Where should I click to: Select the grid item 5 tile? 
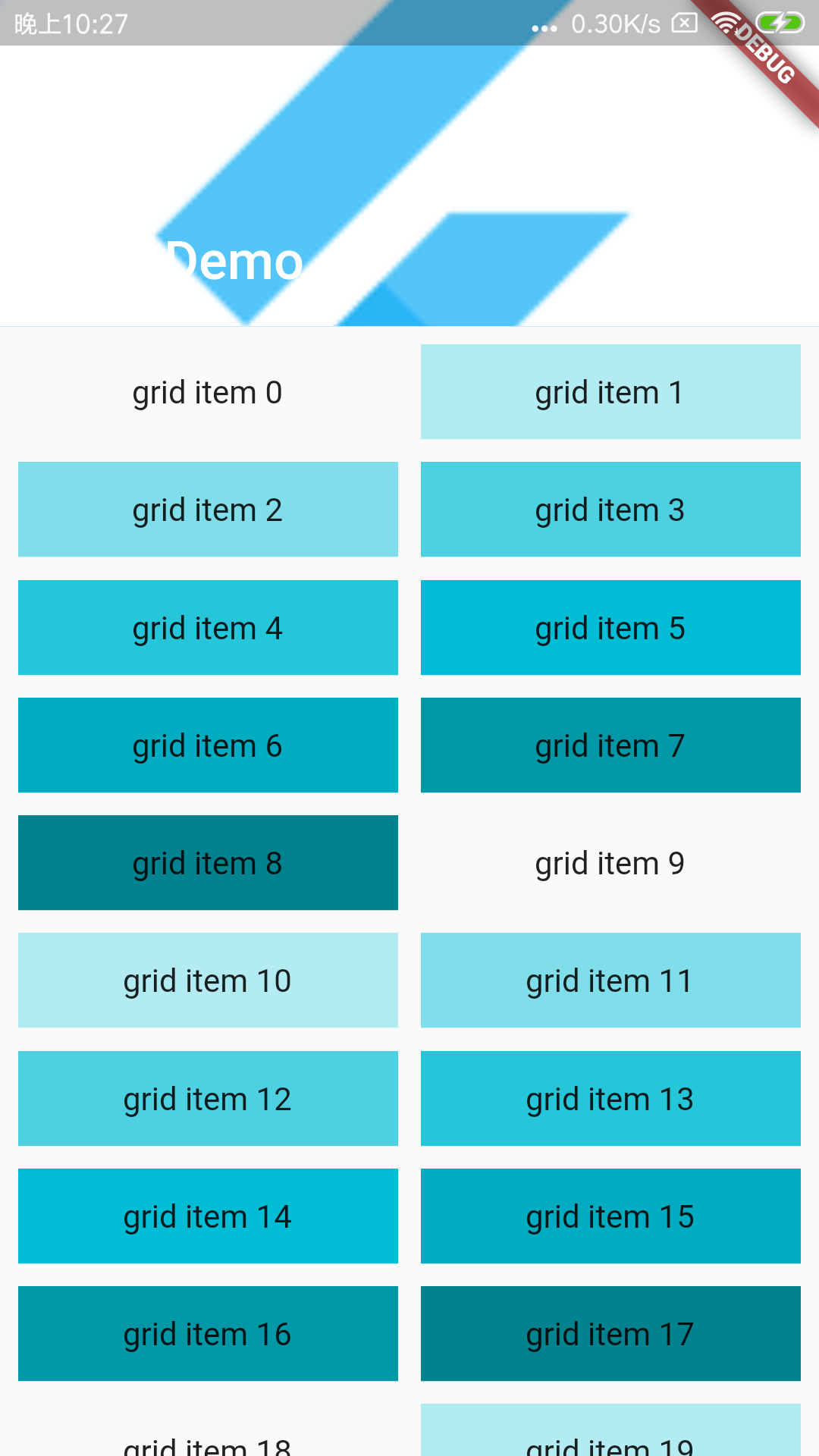610,627
